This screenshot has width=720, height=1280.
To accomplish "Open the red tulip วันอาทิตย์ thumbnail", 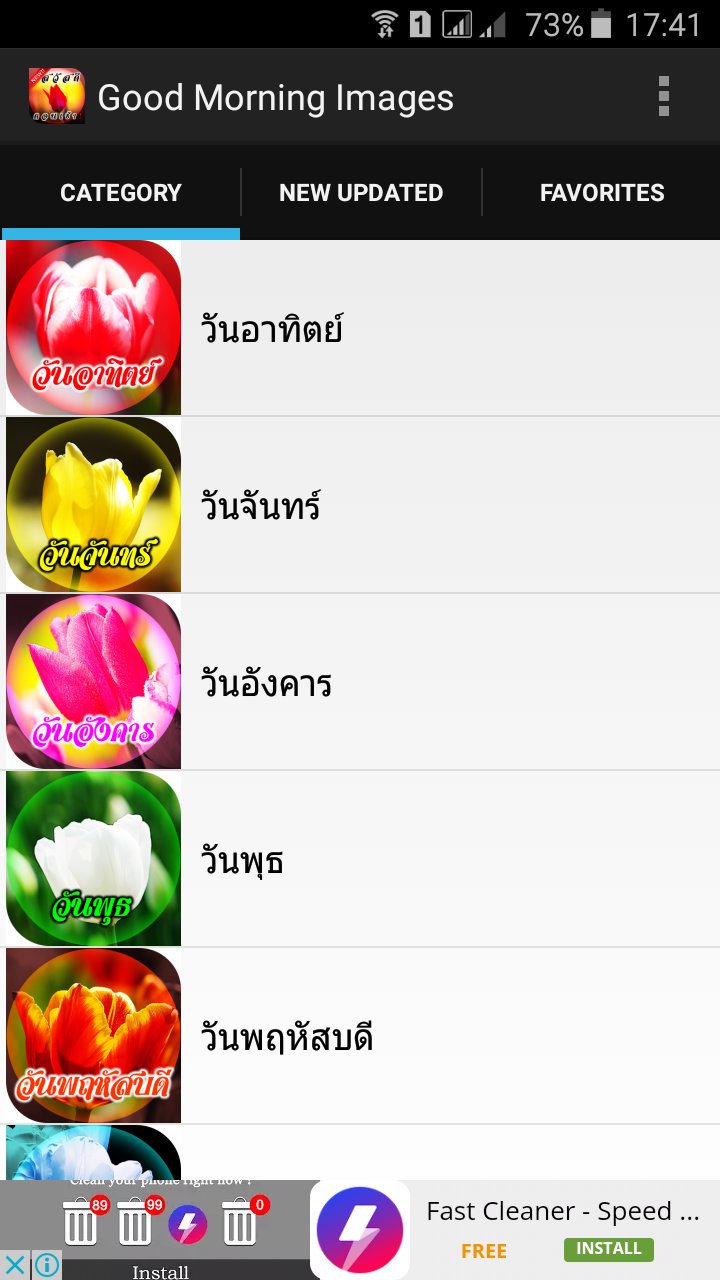I will pyautogui.click(x=93, y=327).
